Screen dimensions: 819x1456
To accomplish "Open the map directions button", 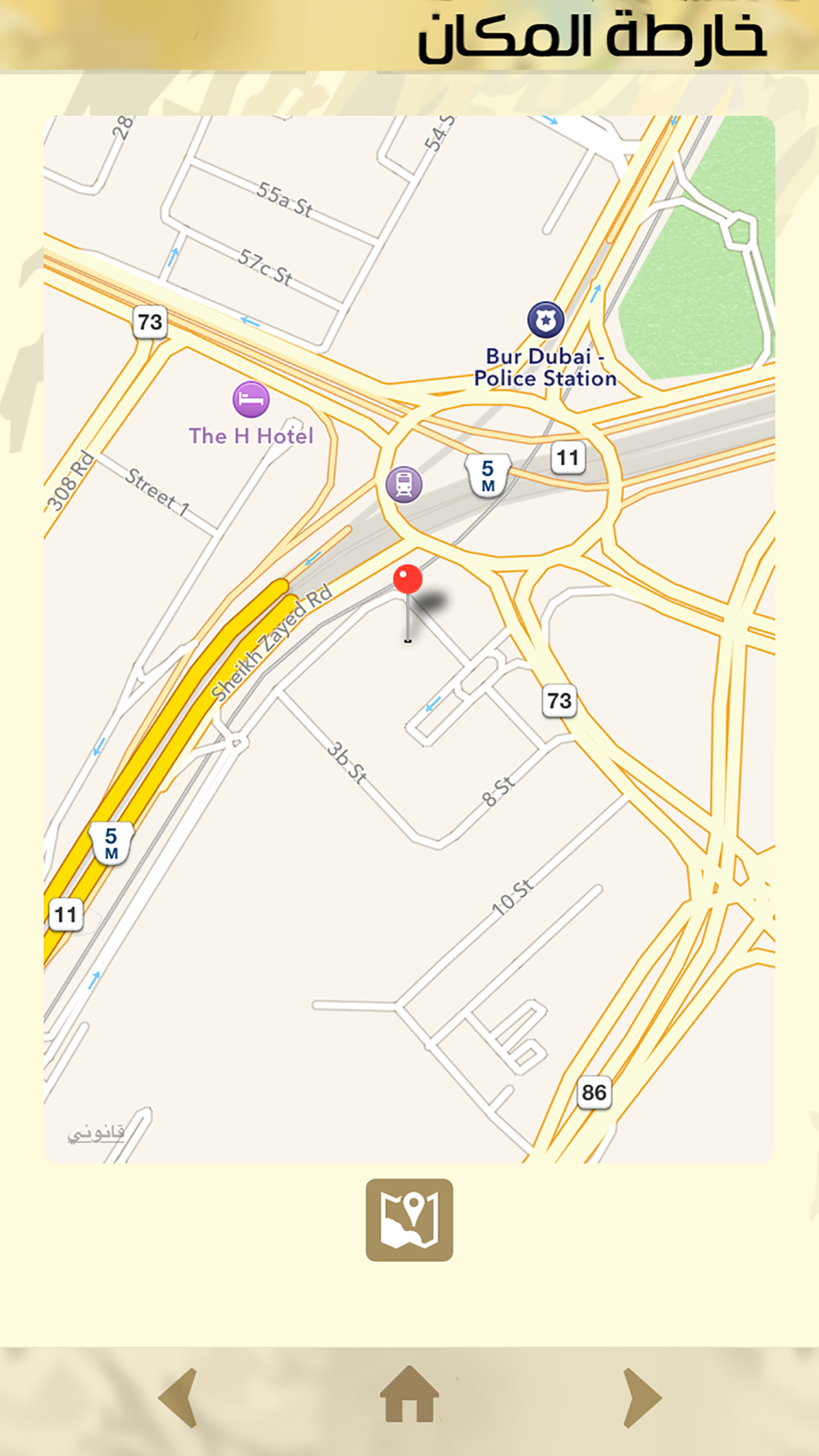I will tap(409, 1219).
